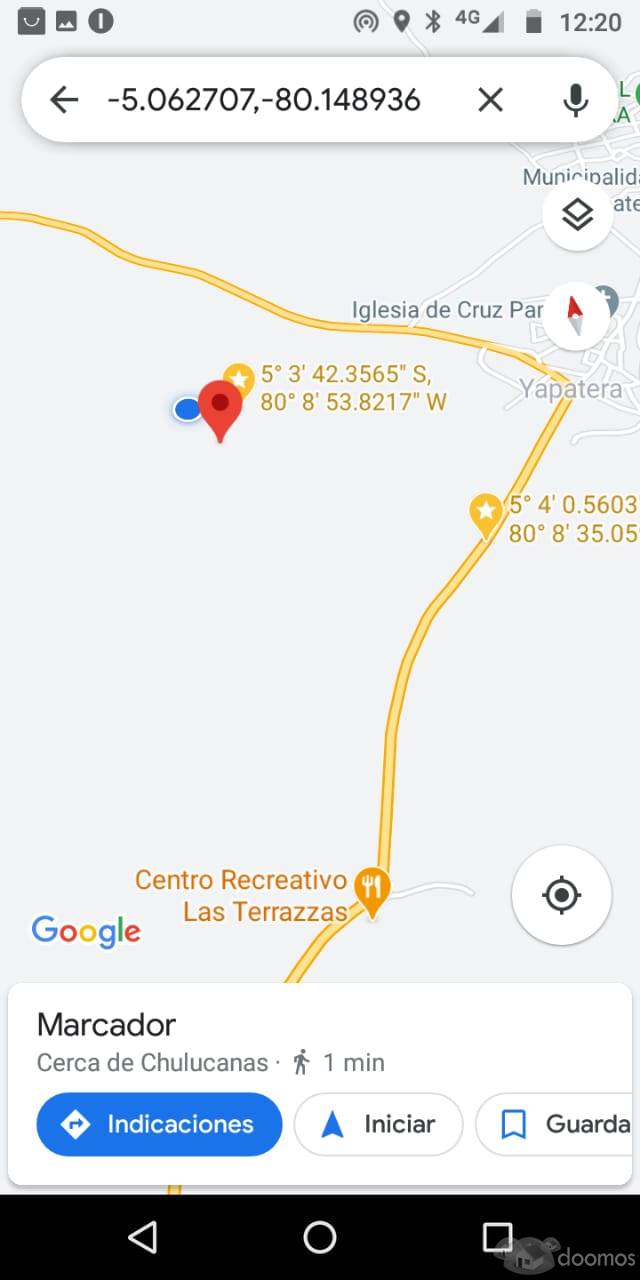The image size is (640, 1280).
Task: Clear the coordinates in the search box
Action: coord(490,99)
